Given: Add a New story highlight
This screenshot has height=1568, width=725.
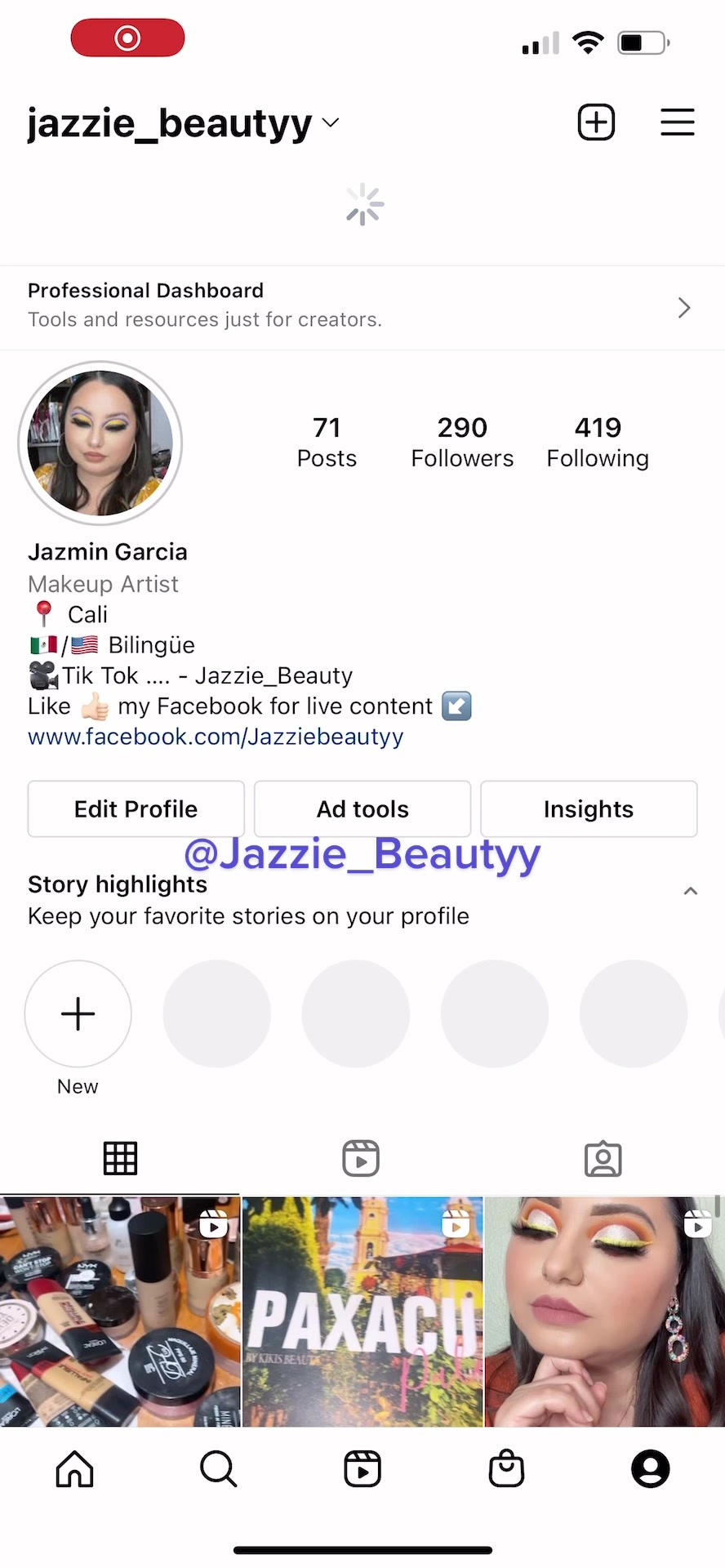Looking at the screenshot, I should 78,1013.
